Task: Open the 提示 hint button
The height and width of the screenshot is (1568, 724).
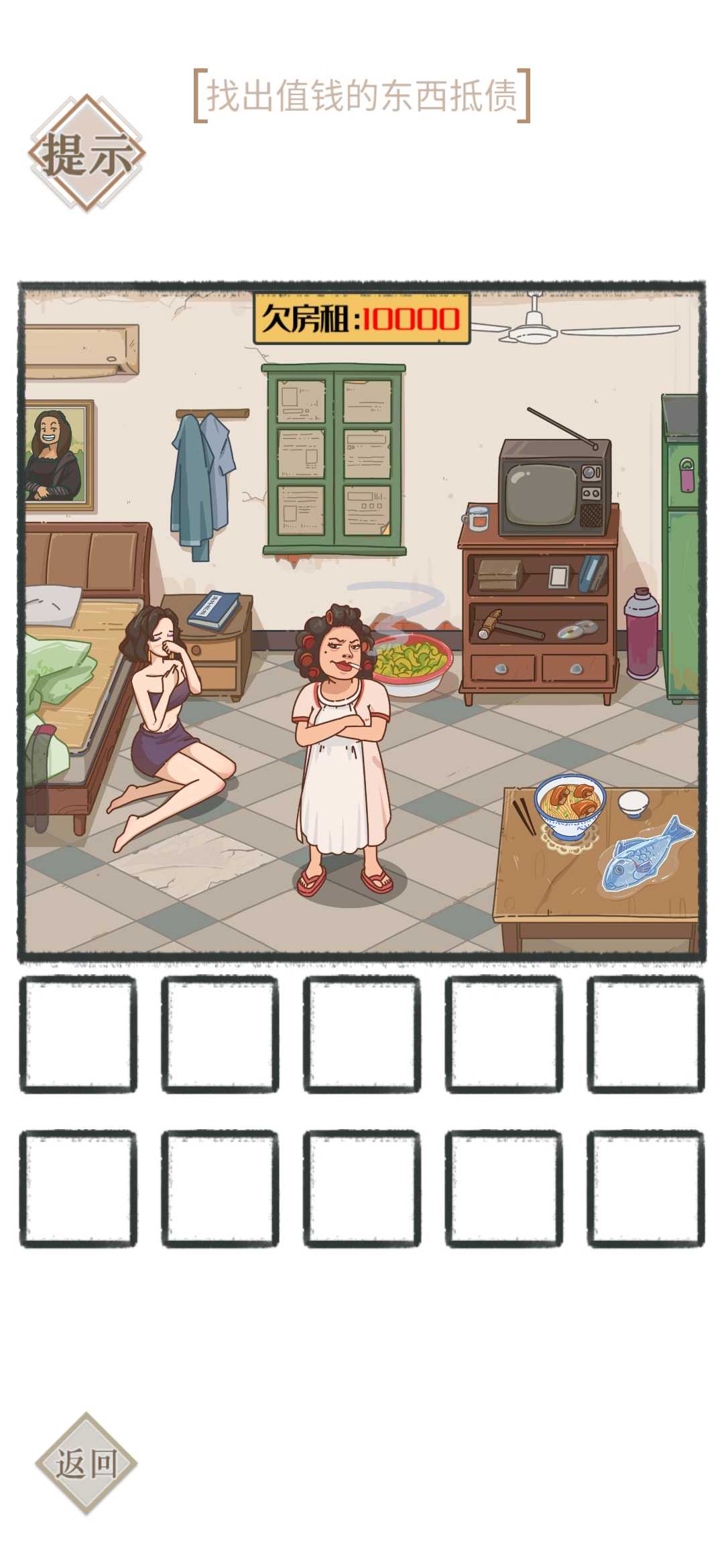Action: (x=86, y=153)
